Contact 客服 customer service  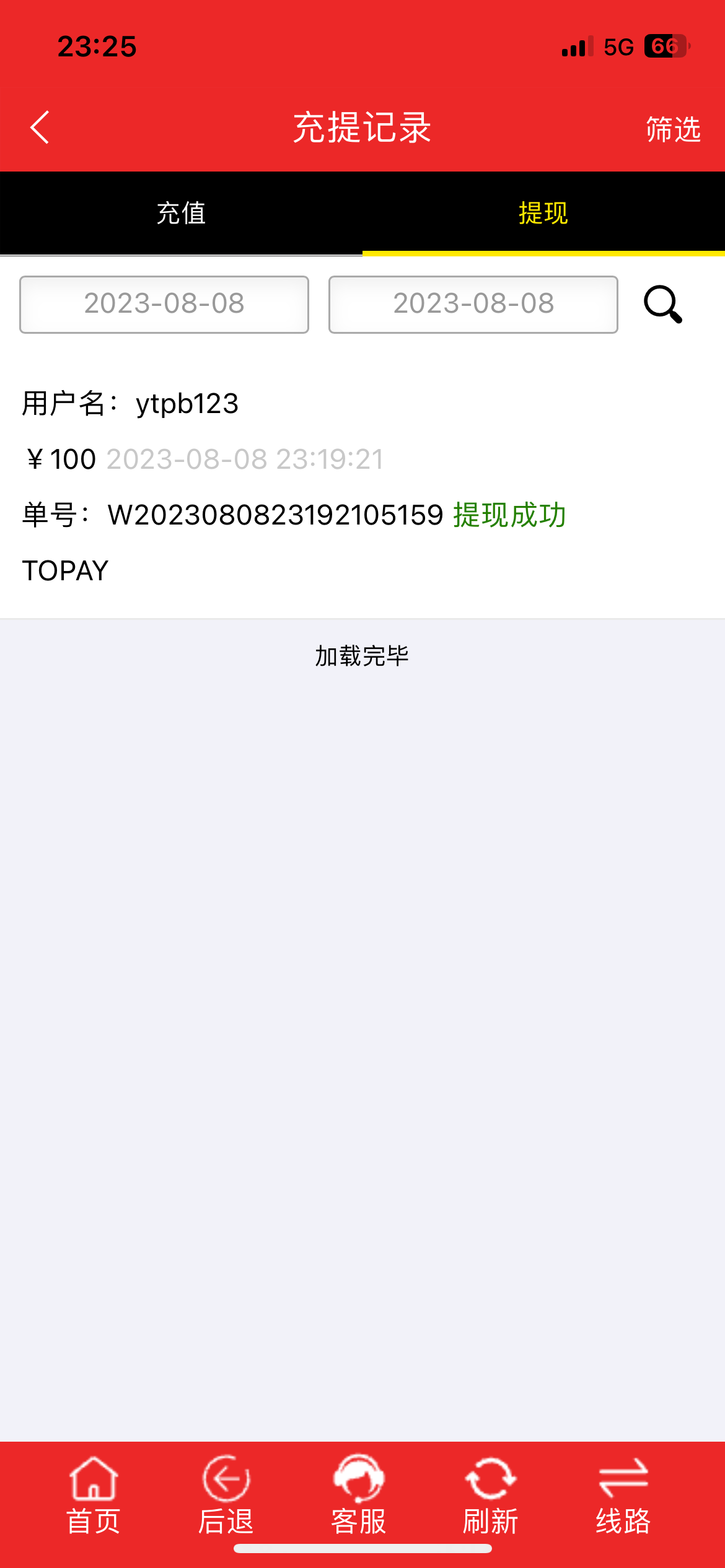[x=359, y=1494]
